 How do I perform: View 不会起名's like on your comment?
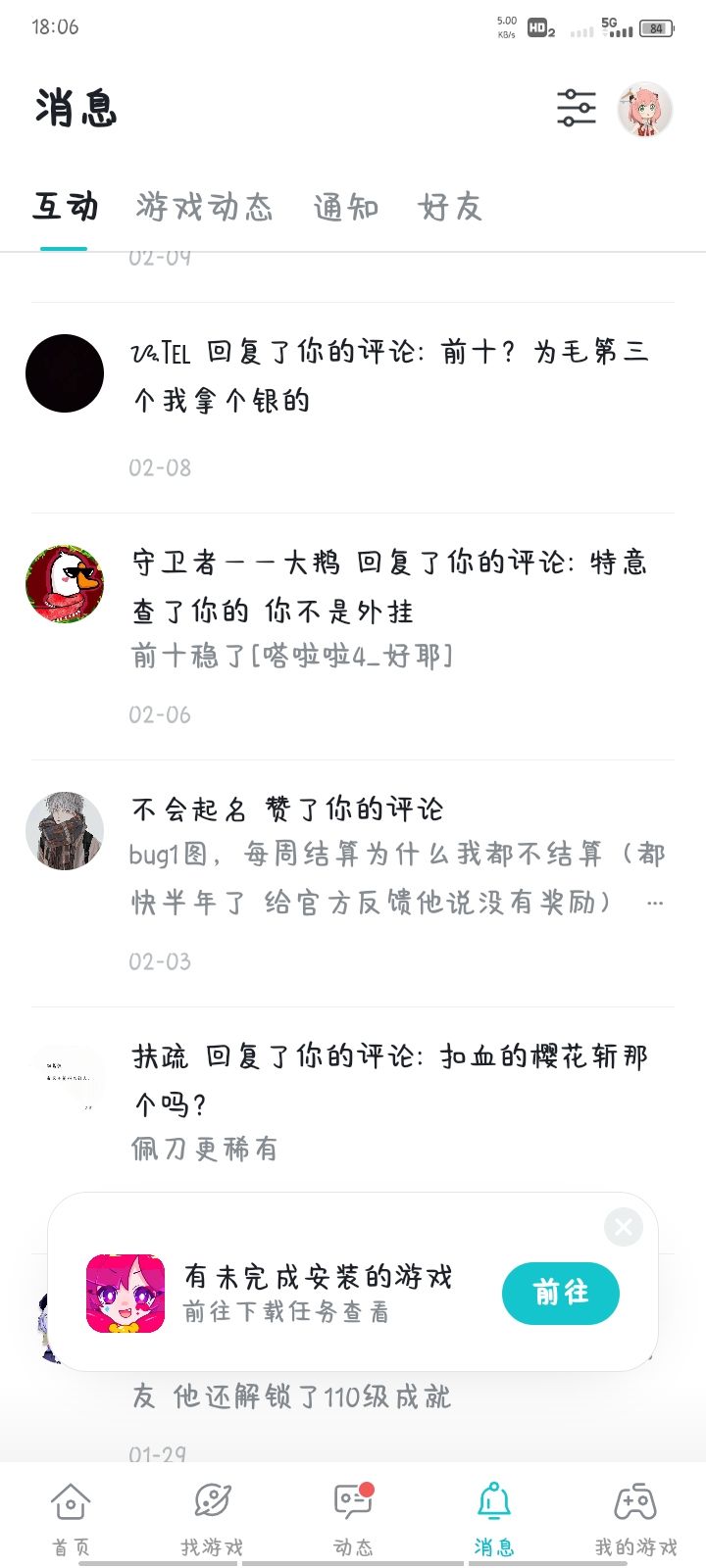(353, 884)
